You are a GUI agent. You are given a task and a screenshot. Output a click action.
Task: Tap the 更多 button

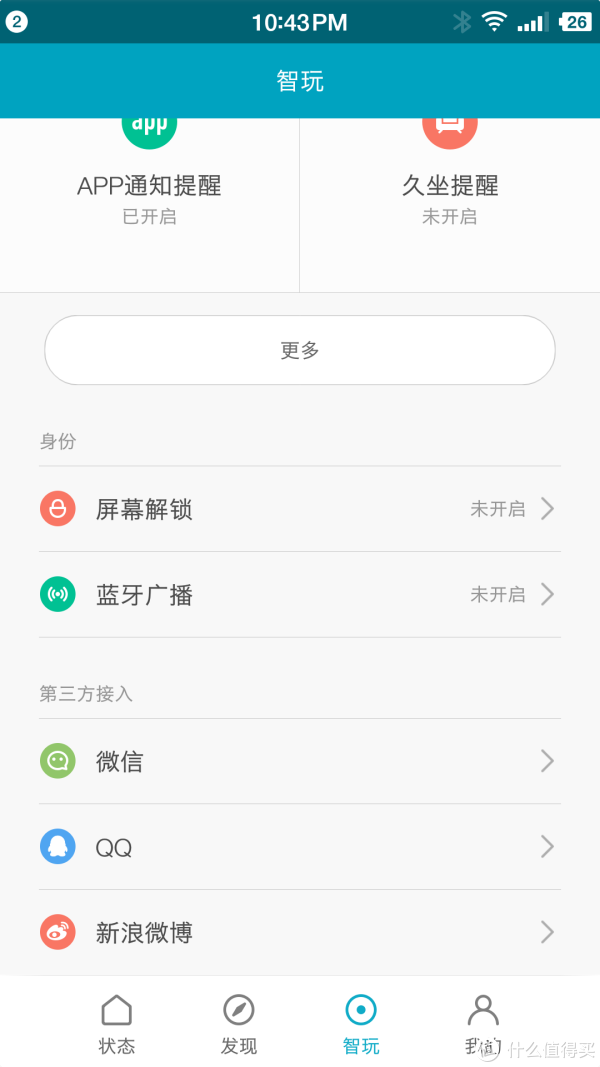300,350
